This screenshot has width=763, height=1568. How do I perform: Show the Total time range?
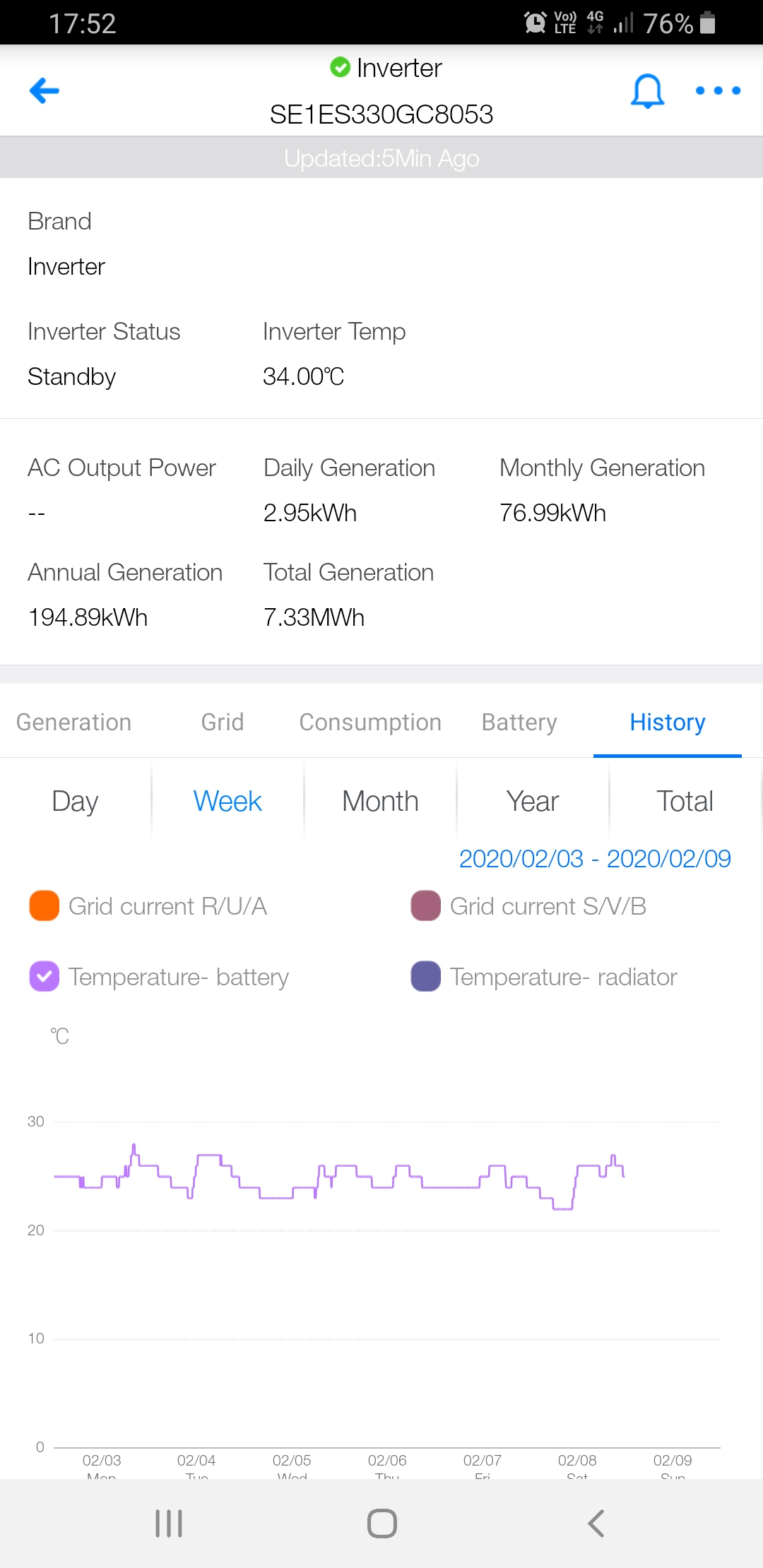coord(685,801)
